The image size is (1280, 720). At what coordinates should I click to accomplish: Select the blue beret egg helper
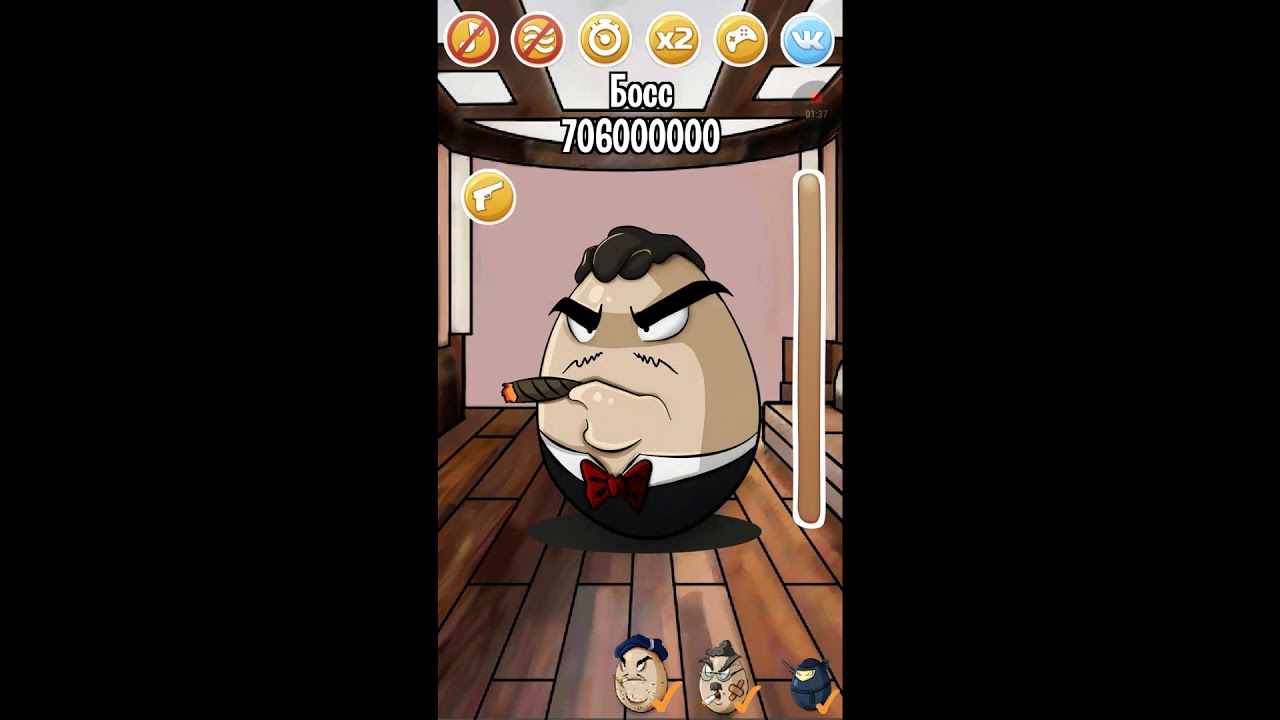(640, 675)
